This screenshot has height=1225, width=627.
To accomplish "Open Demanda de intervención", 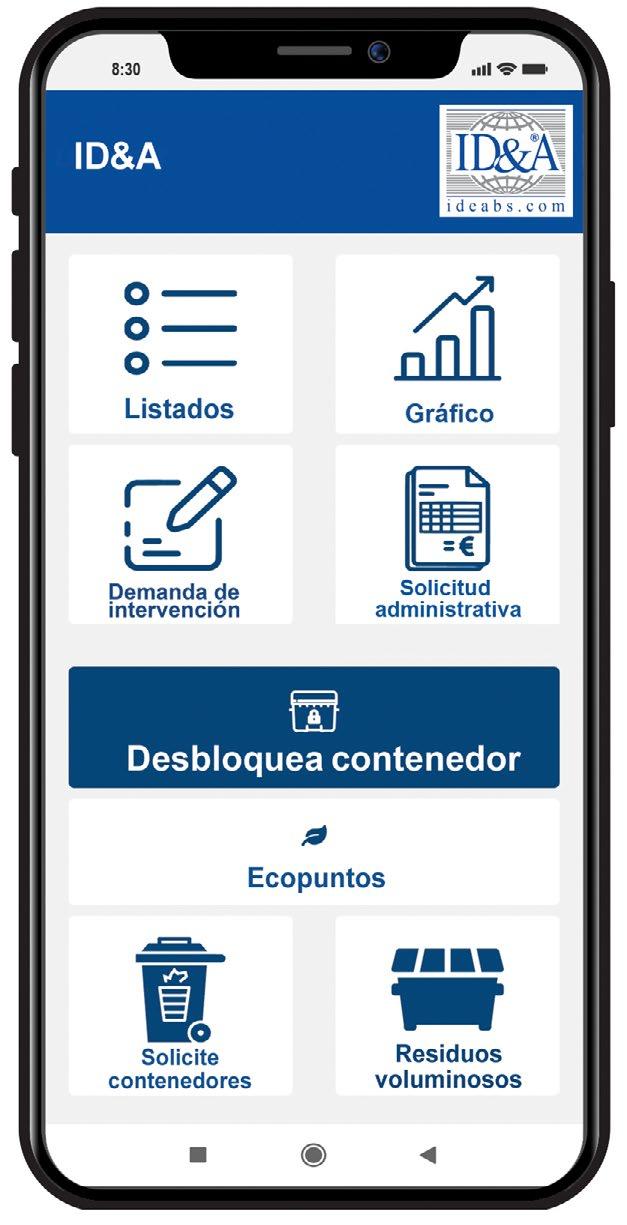I will coord(180,535).
